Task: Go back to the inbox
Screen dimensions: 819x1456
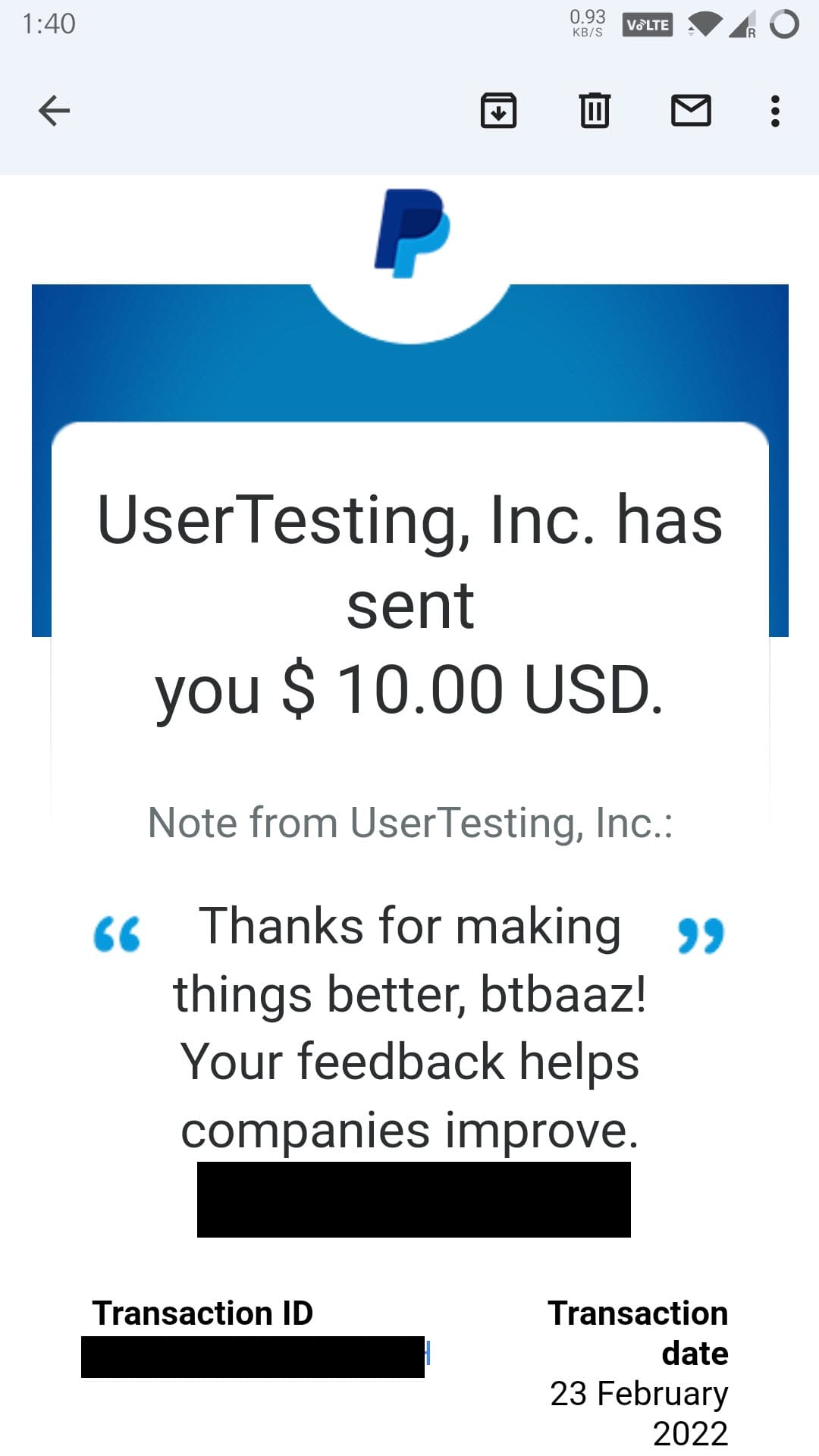Action: click(x=54, y=111)
